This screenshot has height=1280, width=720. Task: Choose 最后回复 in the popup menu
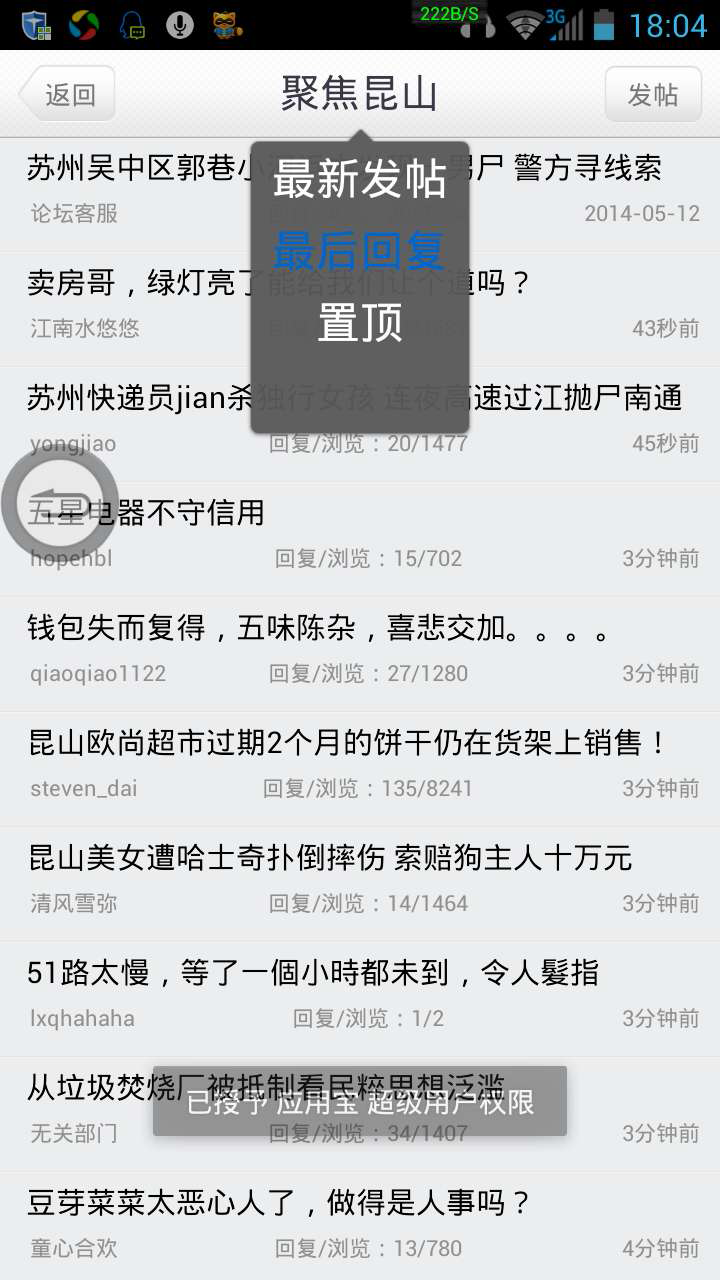pos(360,250)
